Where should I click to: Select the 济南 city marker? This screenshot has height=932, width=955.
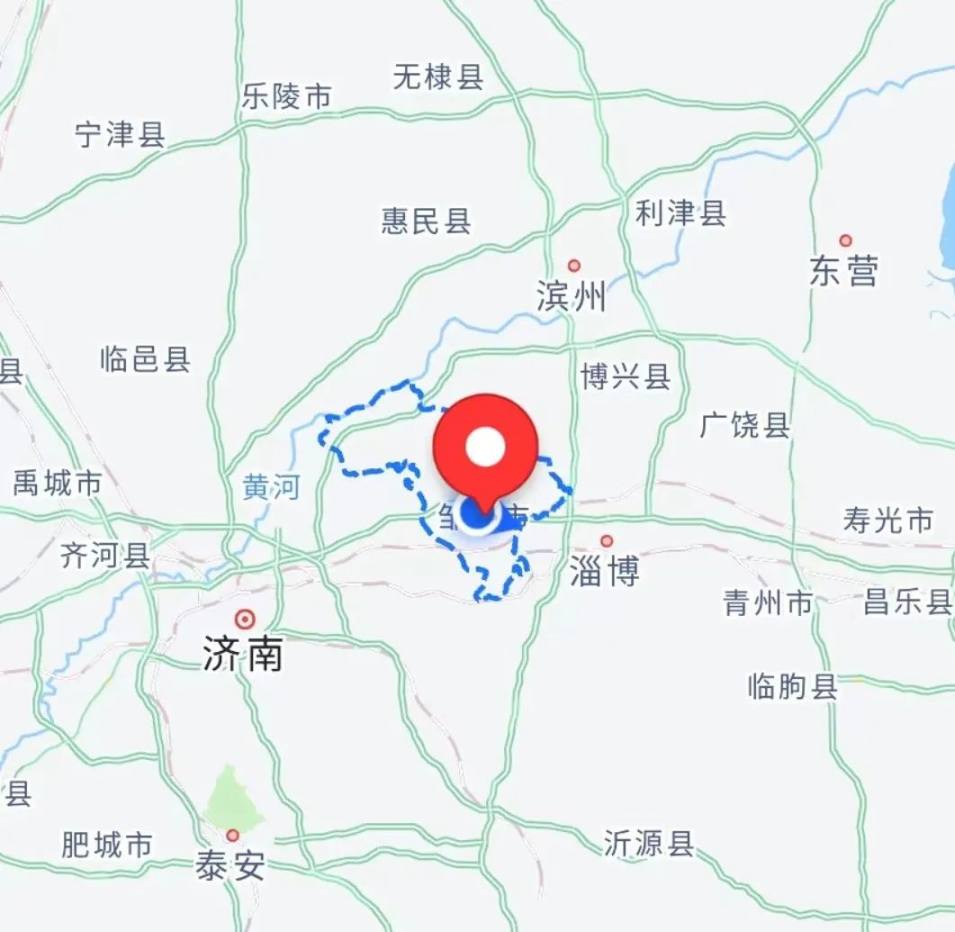coord(244,618)
